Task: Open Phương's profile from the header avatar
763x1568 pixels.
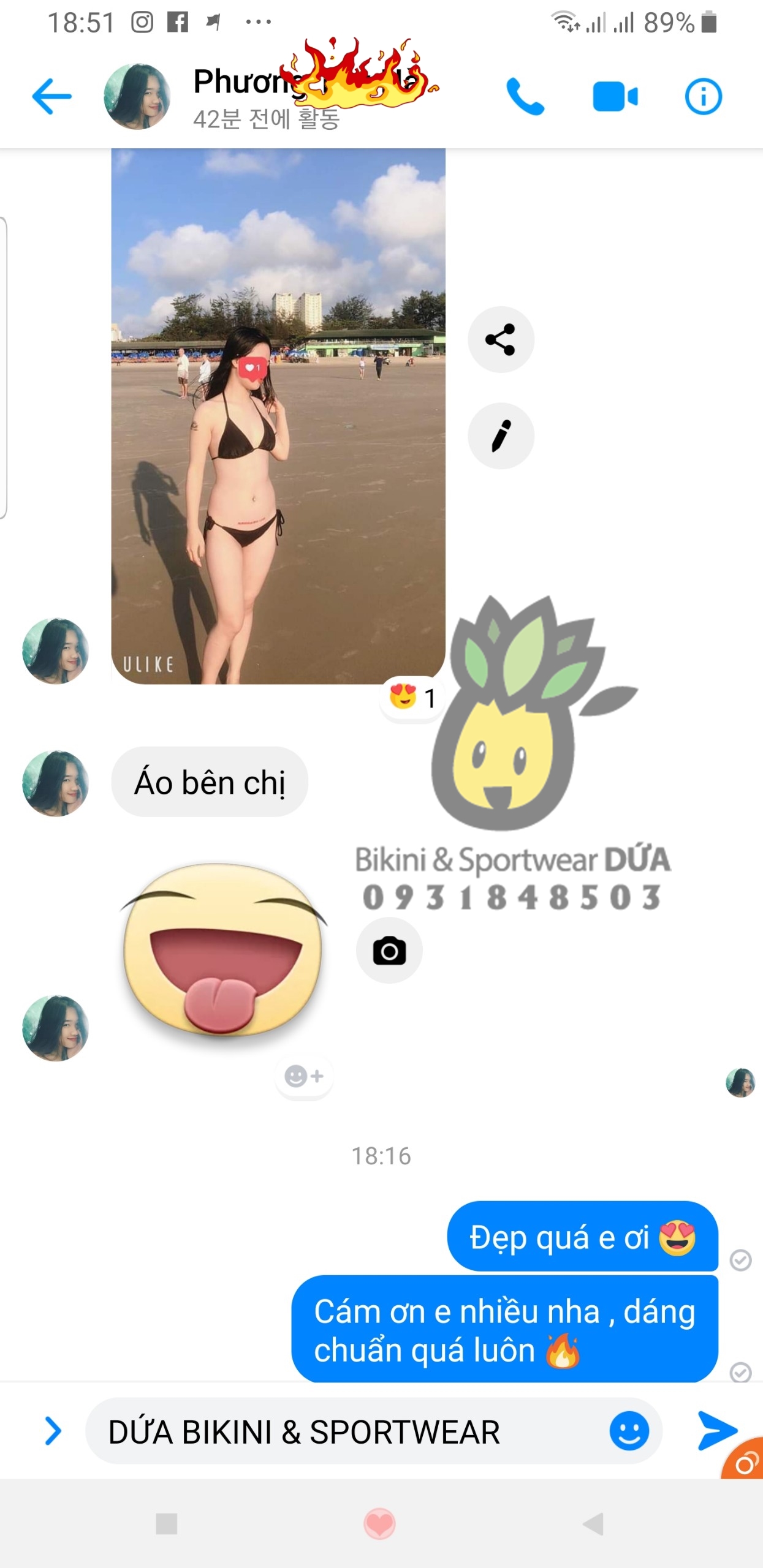Action: pos(137,97)
